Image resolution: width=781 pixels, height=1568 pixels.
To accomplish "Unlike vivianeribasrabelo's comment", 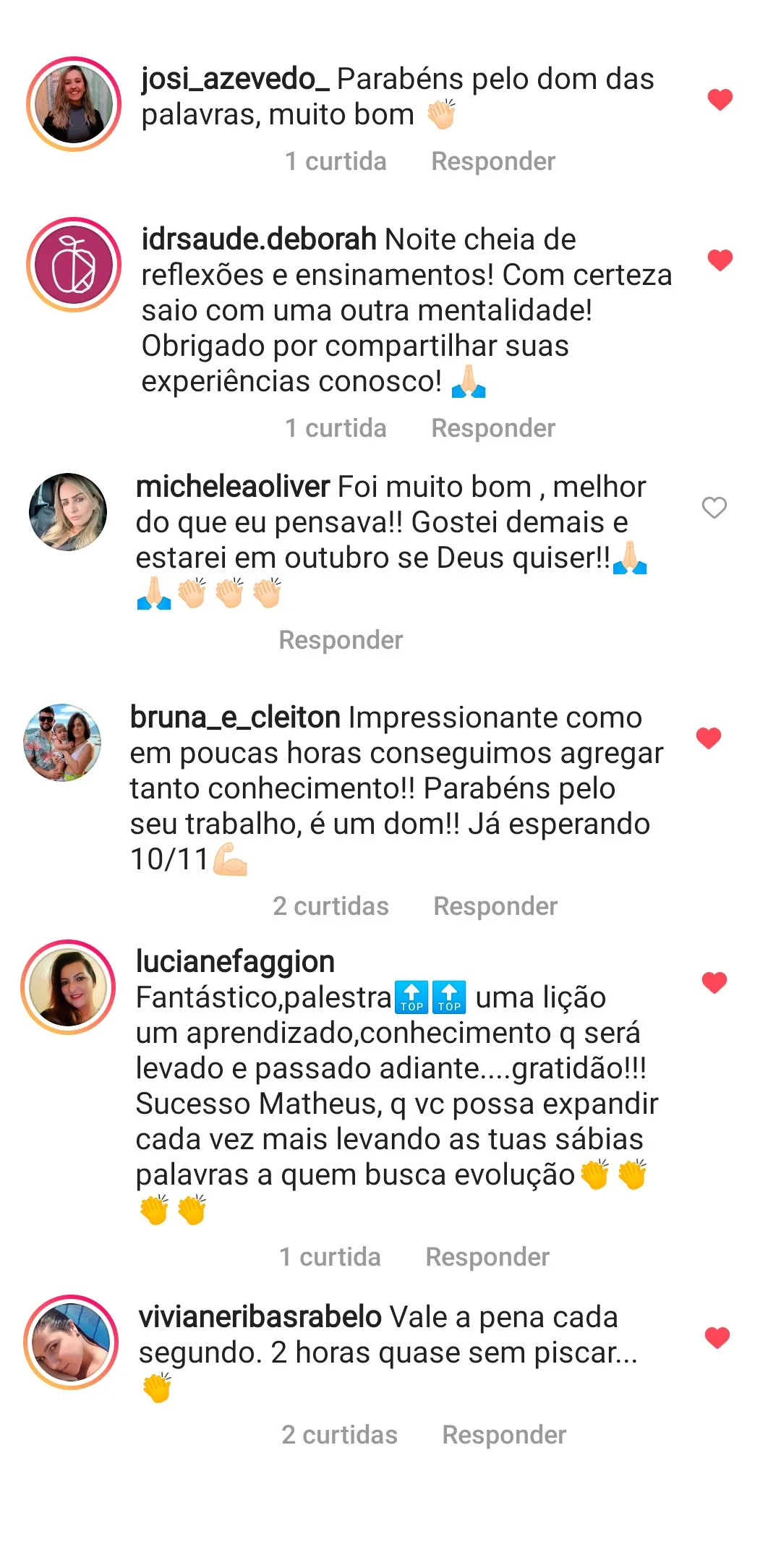I will [x=717, y=1337].
